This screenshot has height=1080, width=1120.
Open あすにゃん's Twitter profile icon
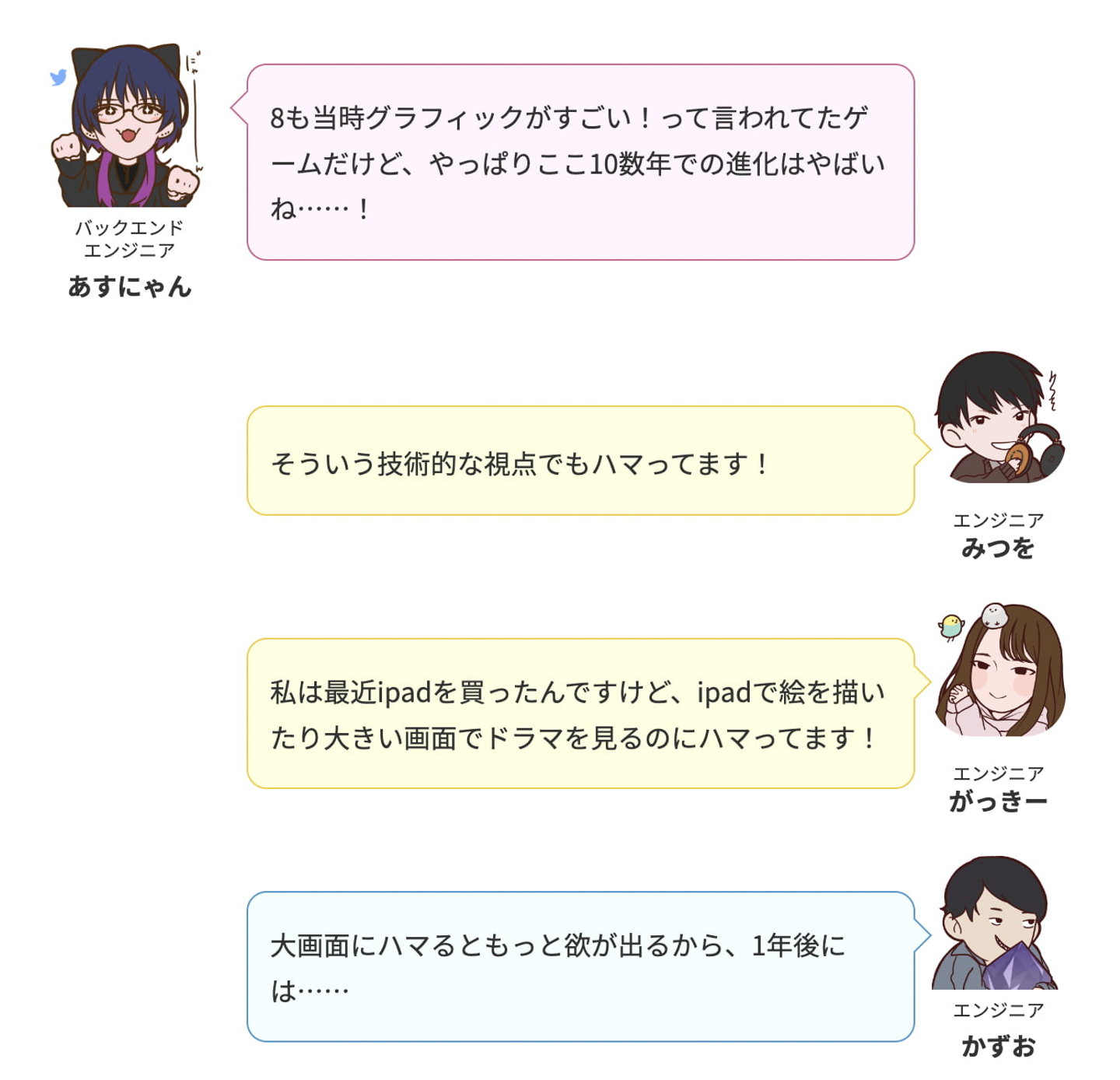click(x=58, y=77)
